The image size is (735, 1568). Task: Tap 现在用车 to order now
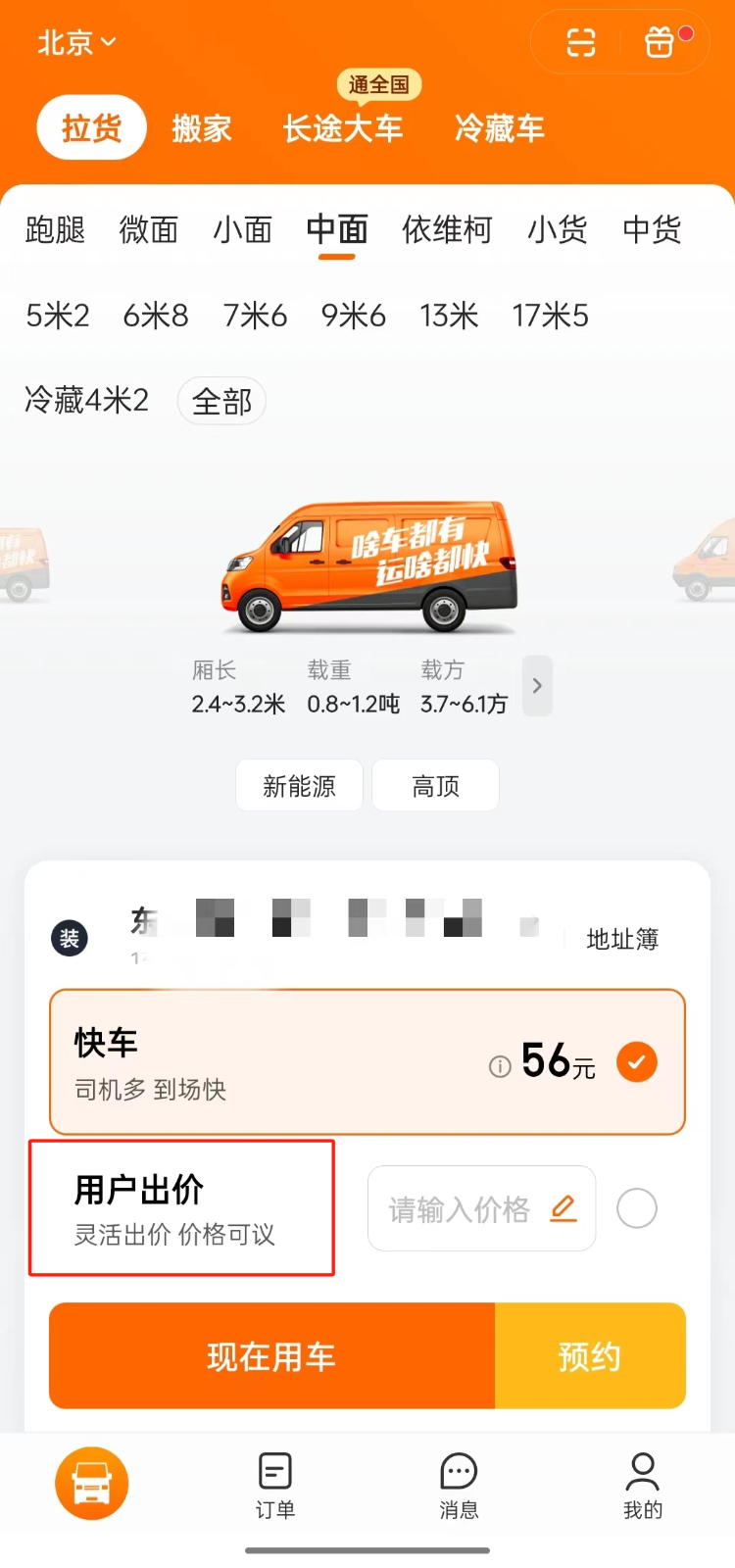click(x=271, y=1356)
